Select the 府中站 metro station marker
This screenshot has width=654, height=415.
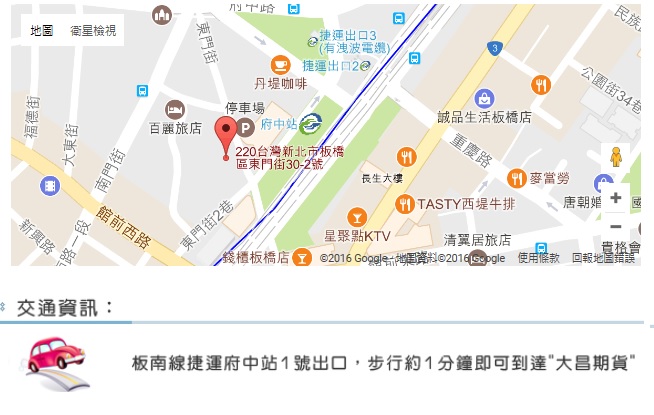[x=311, y=124]
